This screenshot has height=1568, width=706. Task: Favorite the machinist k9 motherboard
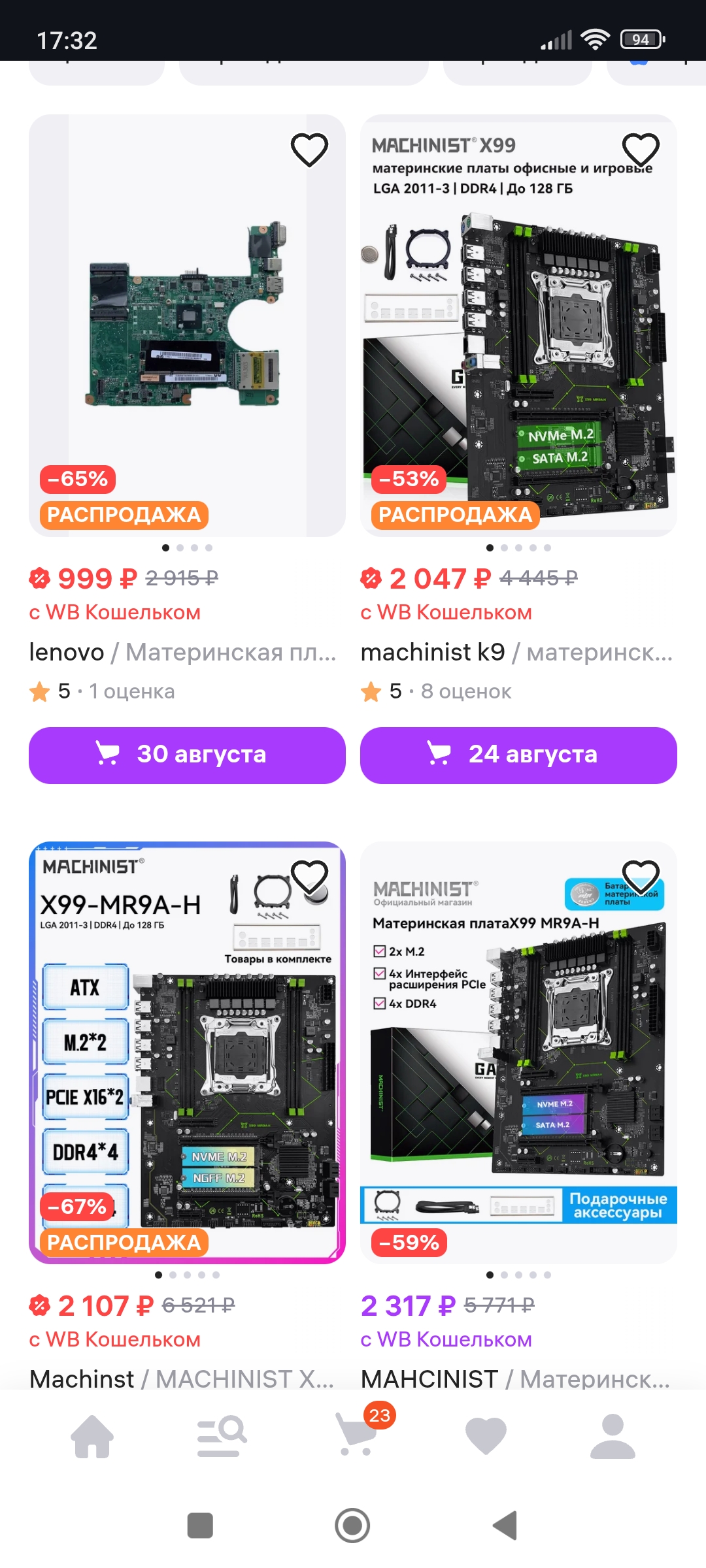point(641,150)
